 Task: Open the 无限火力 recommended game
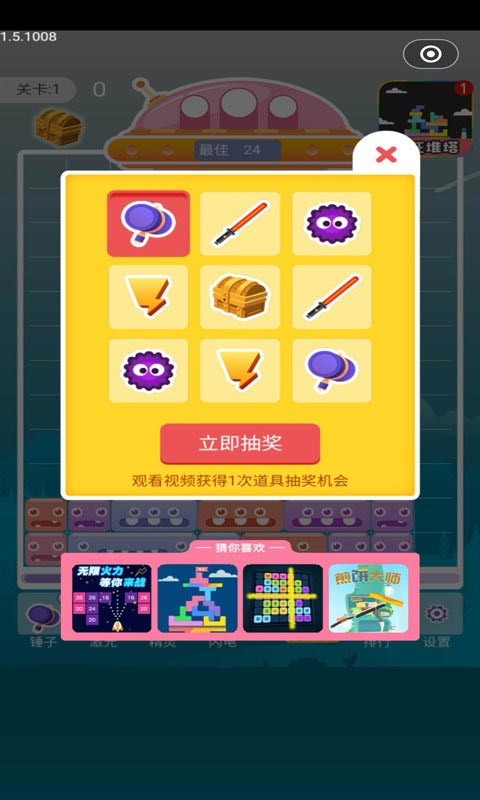(x=111, y=598)
